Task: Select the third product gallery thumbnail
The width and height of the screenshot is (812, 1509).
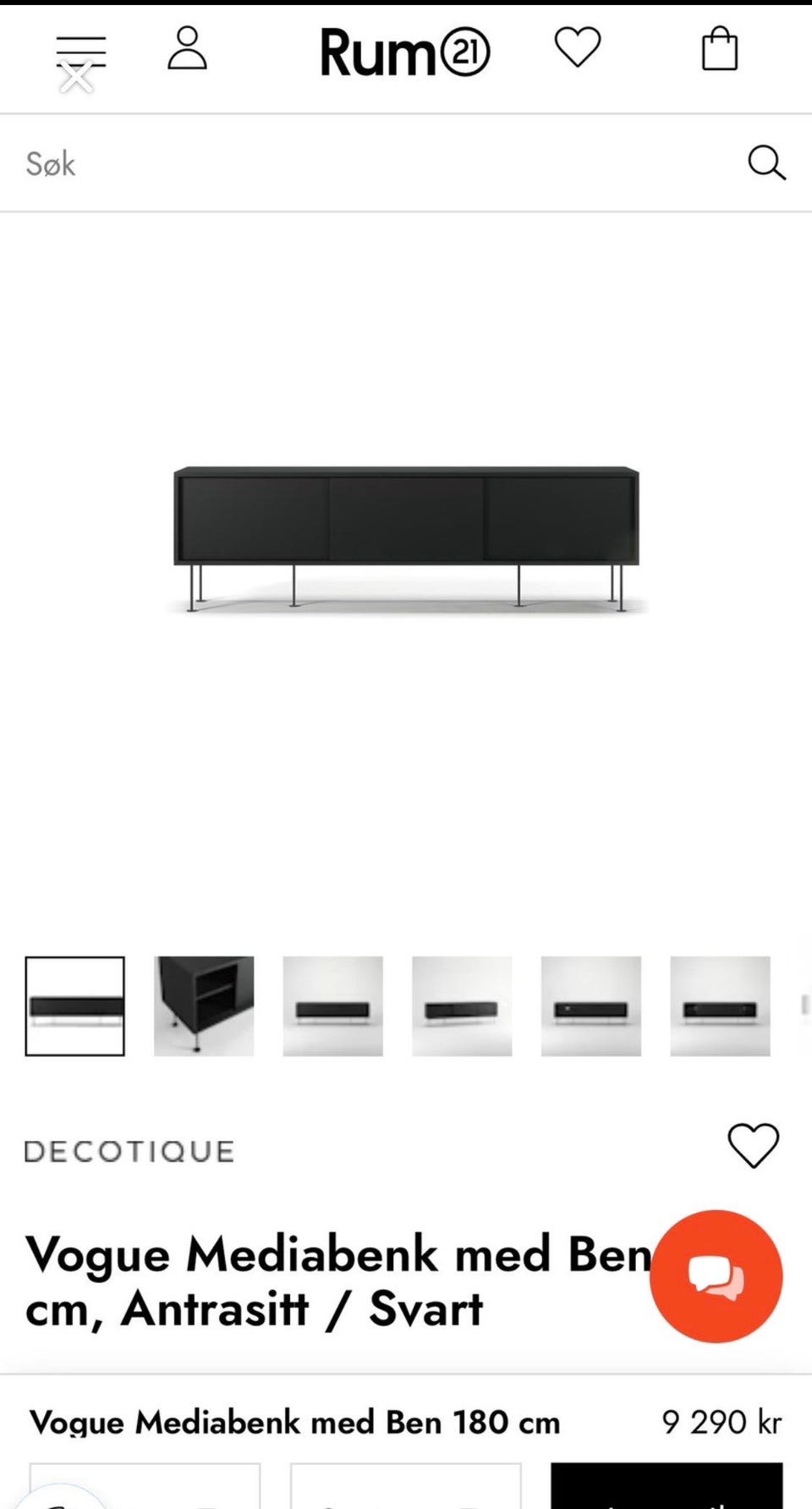Action: 332,1005
